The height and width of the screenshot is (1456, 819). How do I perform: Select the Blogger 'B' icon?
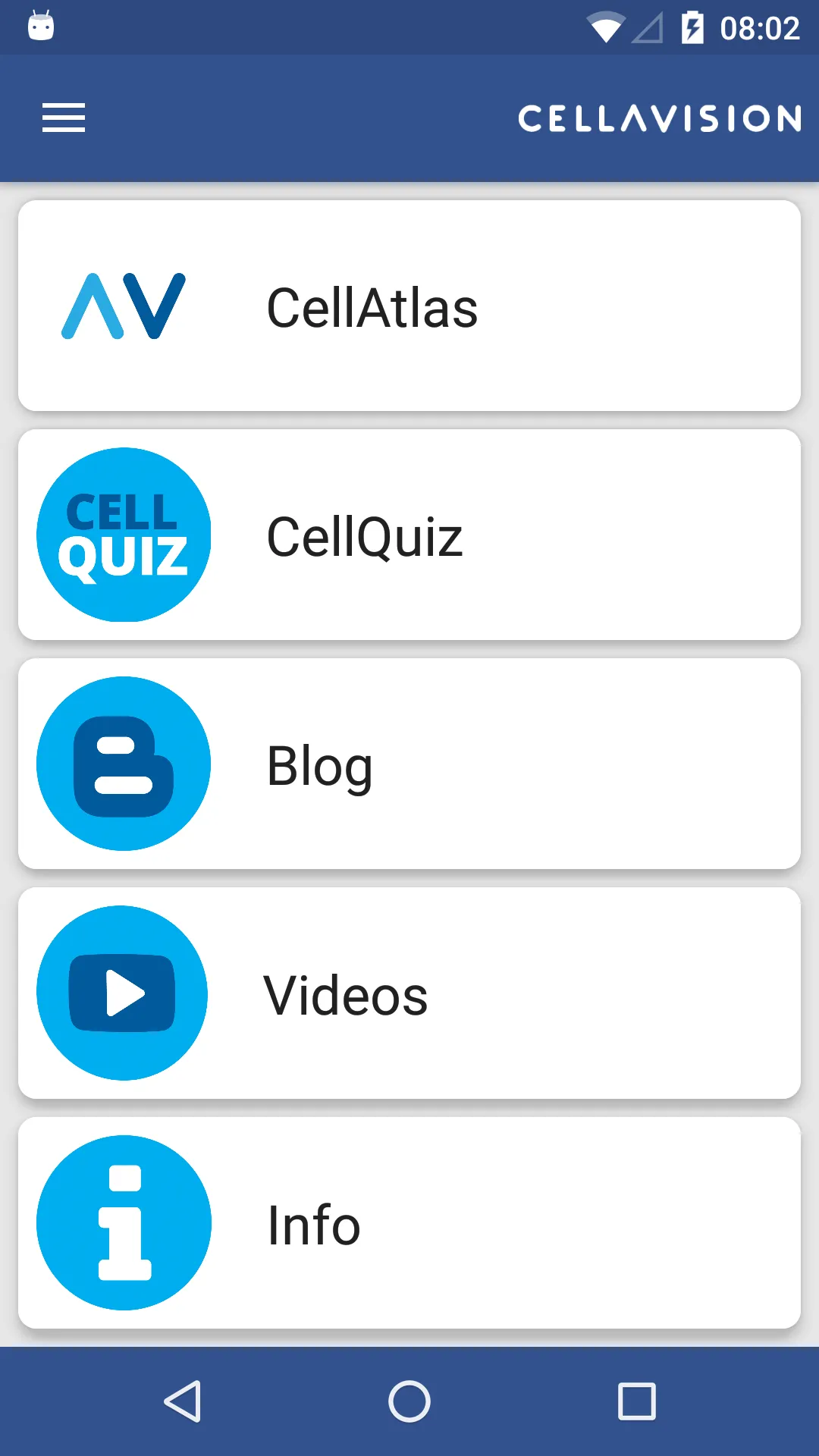pos(123,764)
